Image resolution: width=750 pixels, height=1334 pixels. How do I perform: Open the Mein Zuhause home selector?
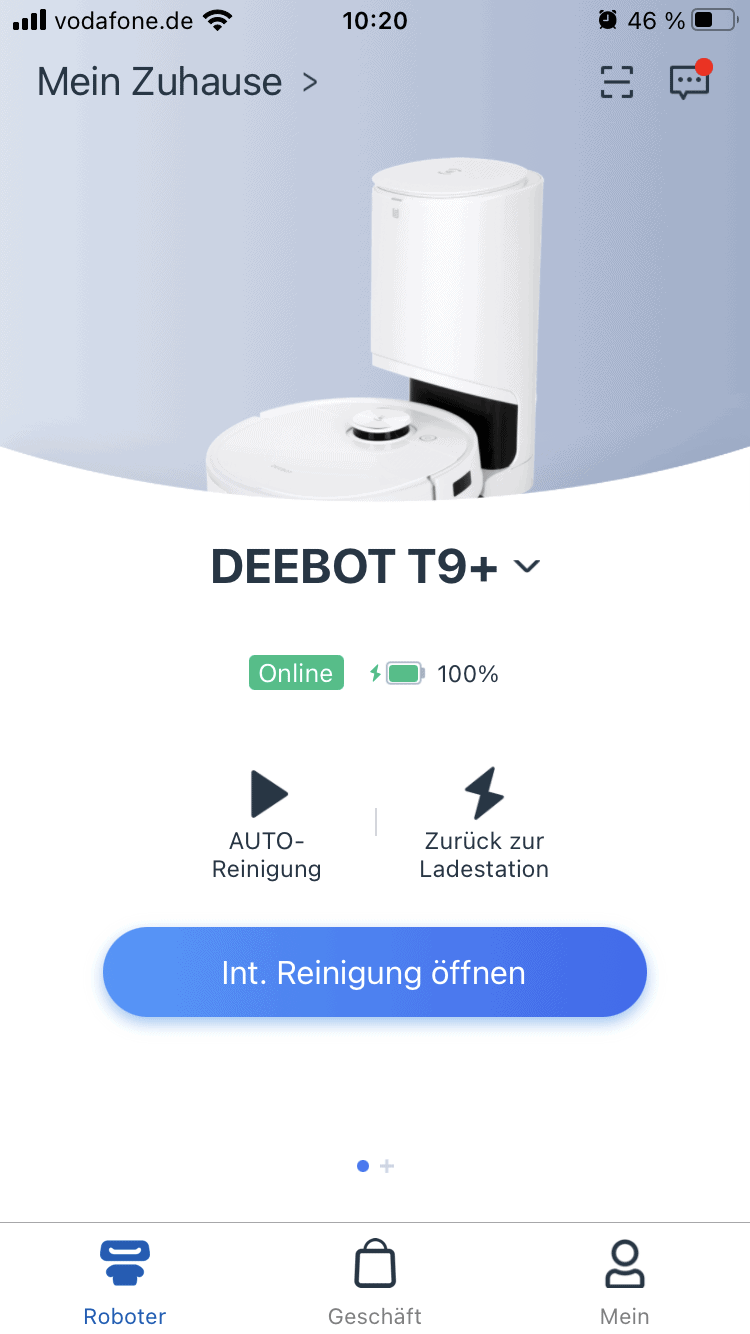coord(177,82)
